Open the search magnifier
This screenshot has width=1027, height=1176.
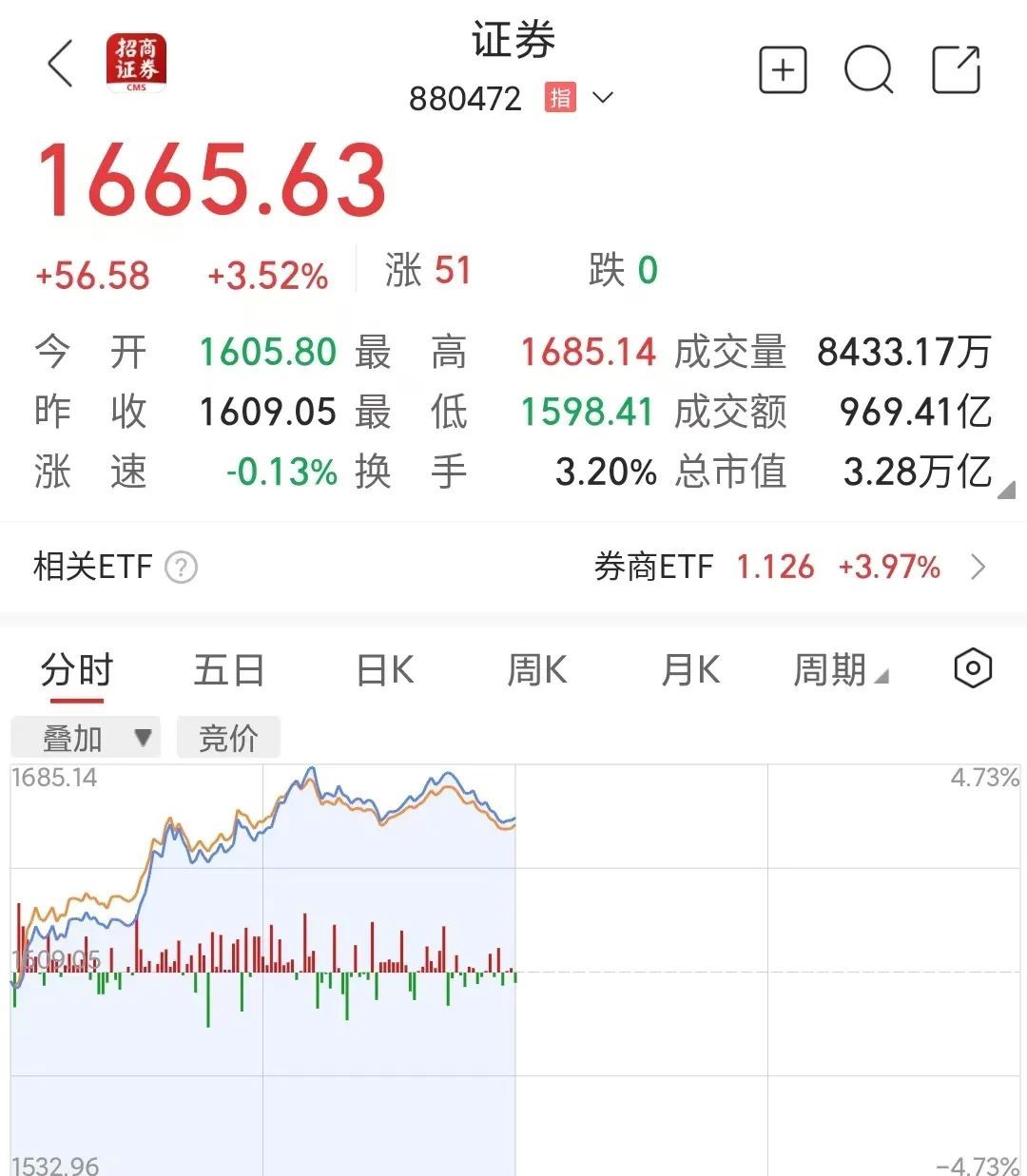pos(868,70)
